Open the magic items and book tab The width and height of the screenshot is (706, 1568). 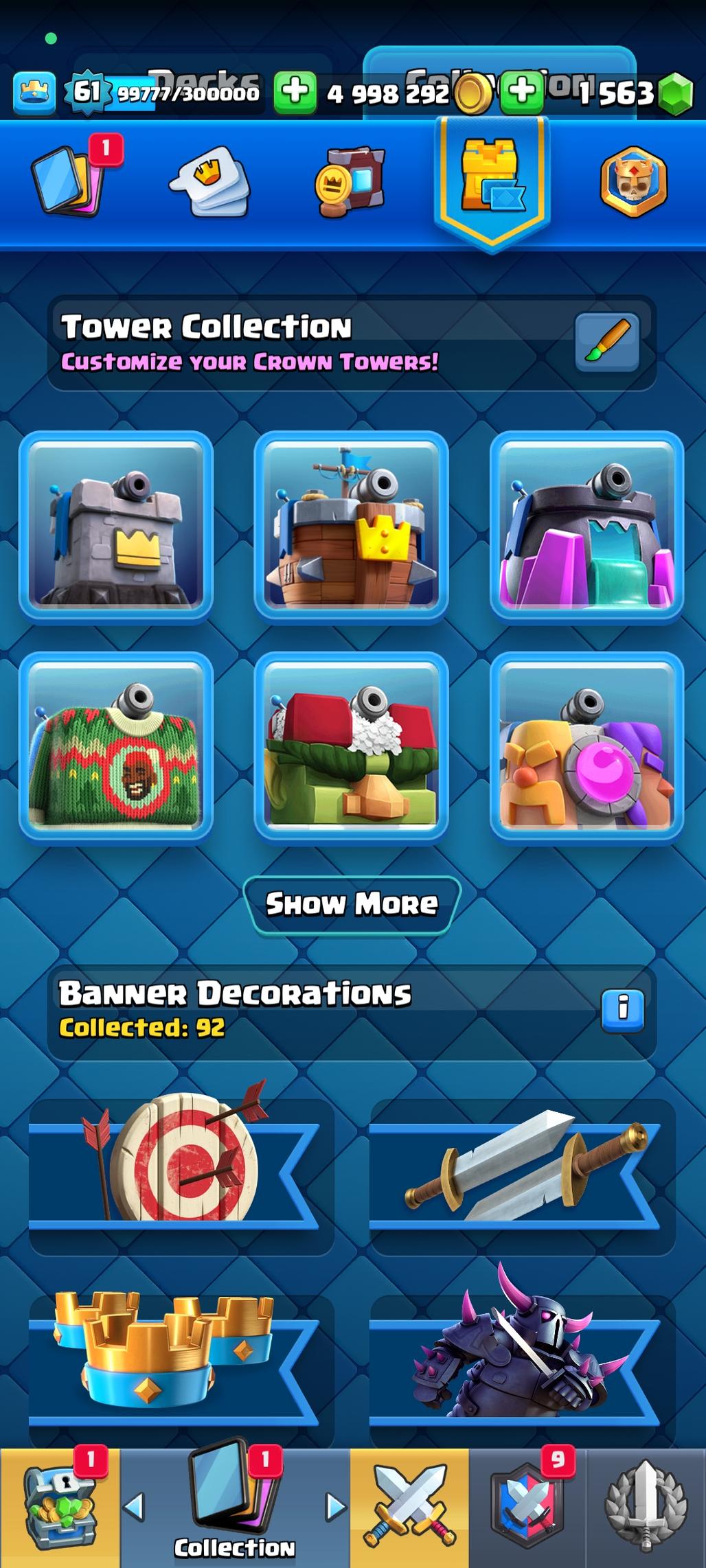coord(350,183)
